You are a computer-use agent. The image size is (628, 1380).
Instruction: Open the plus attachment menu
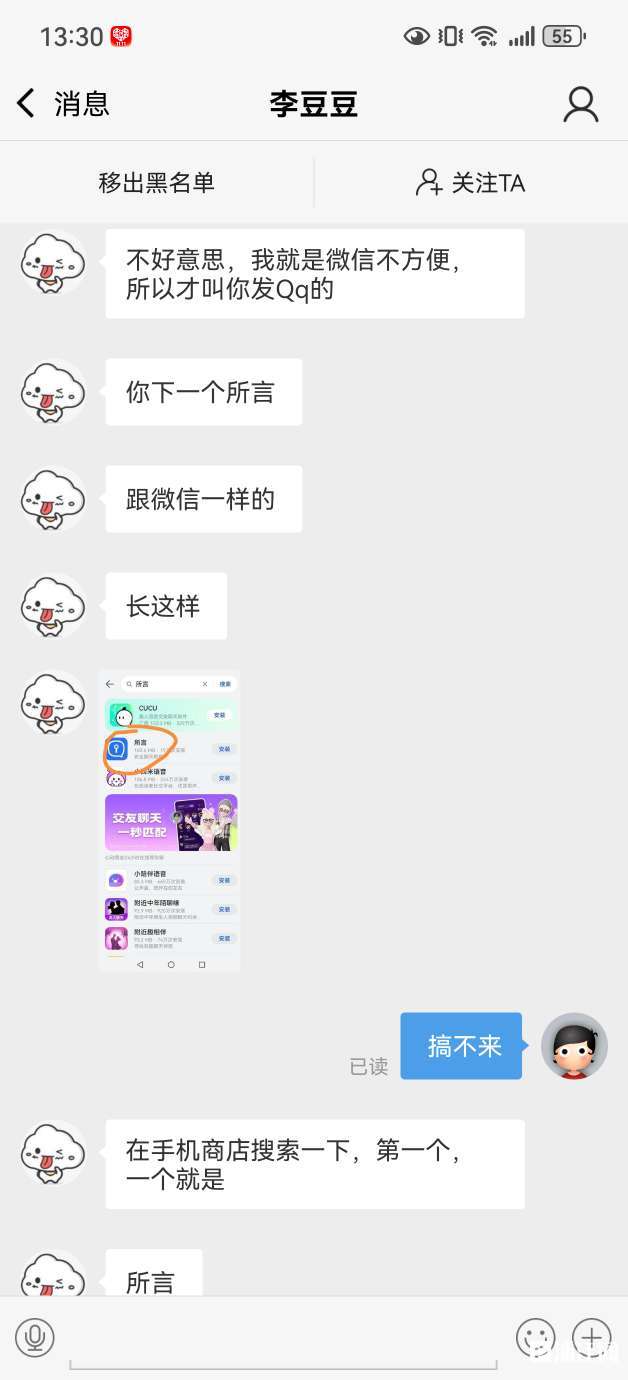tap(591, 1337)
